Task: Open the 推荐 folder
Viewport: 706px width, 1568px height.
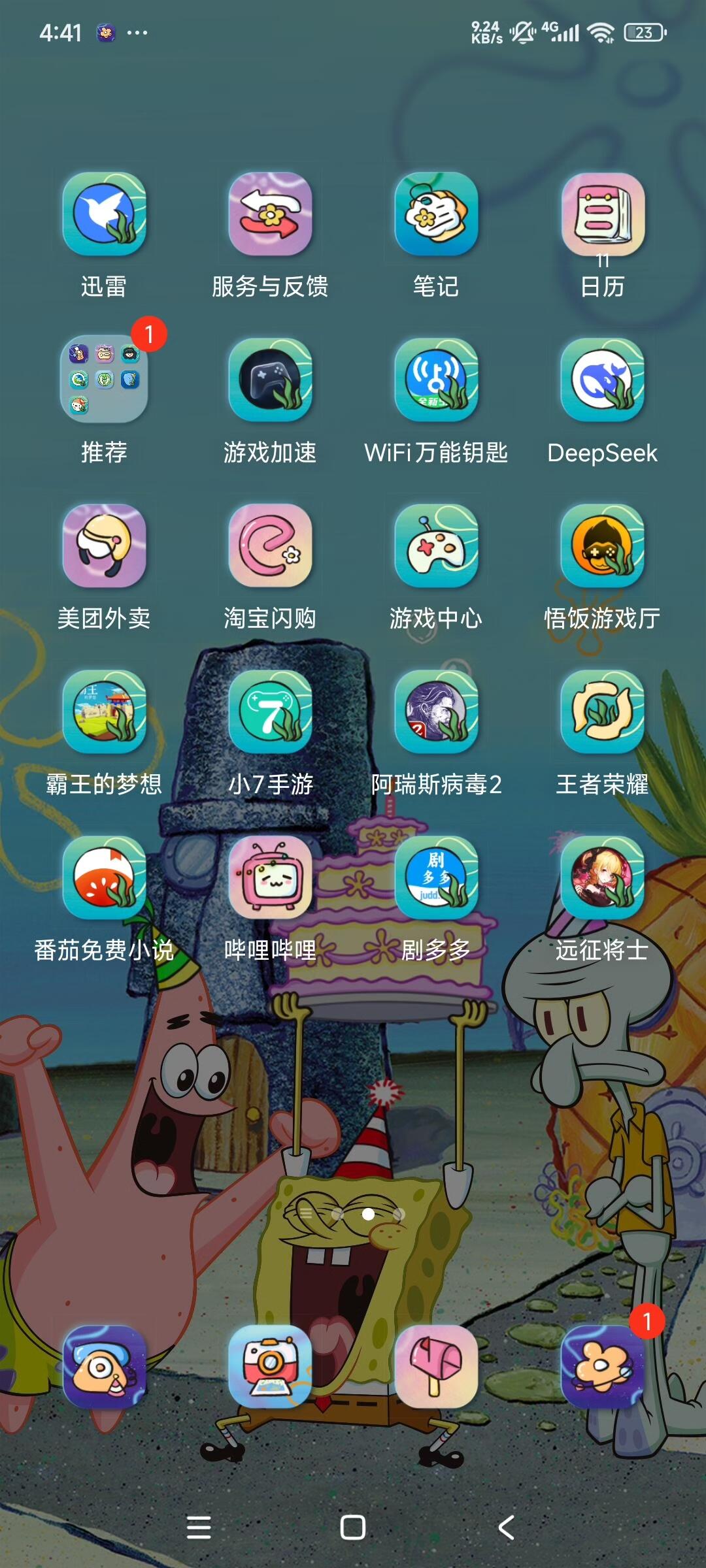Action: coord(104,380)
